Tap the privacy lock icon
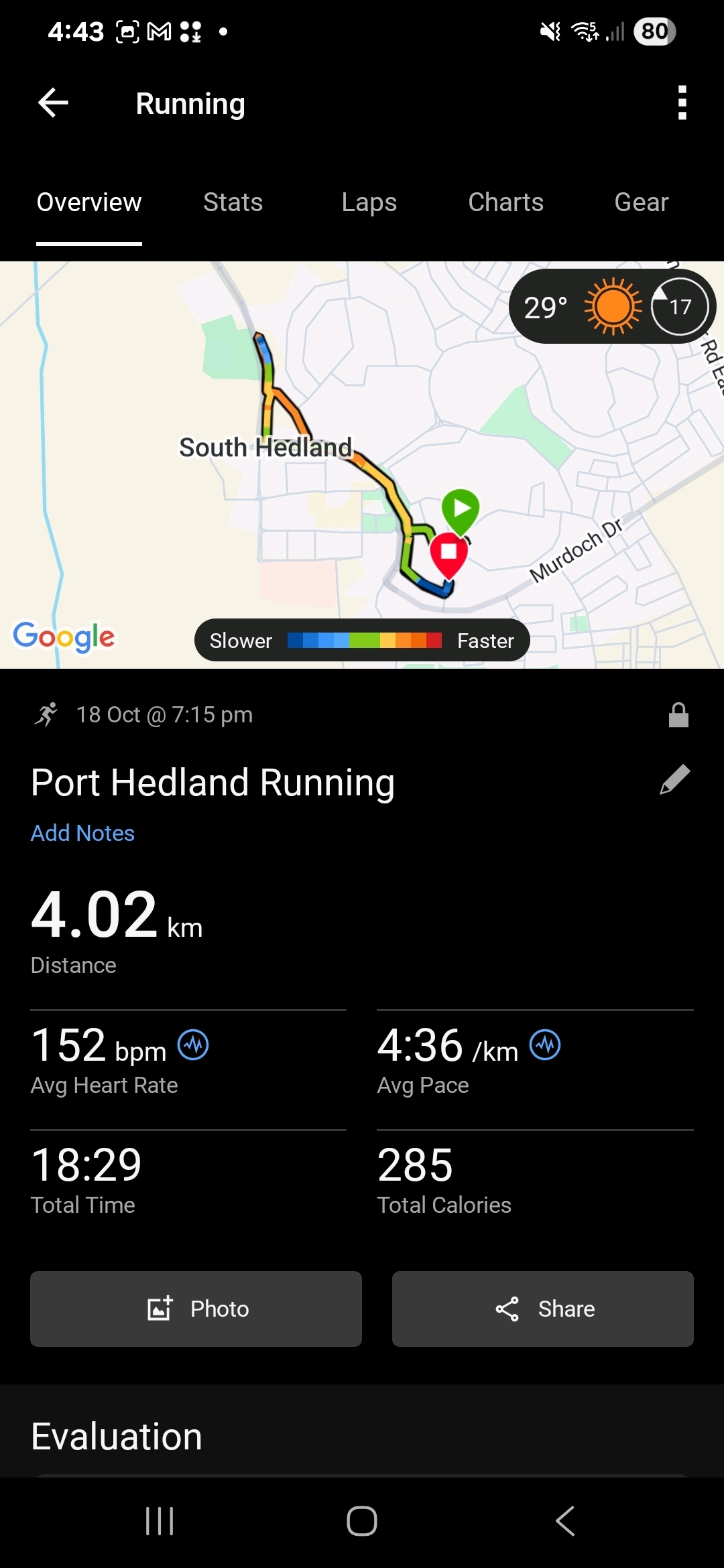Image resolution: width=724 pixels, height=1568 pixels. point(678,715)
